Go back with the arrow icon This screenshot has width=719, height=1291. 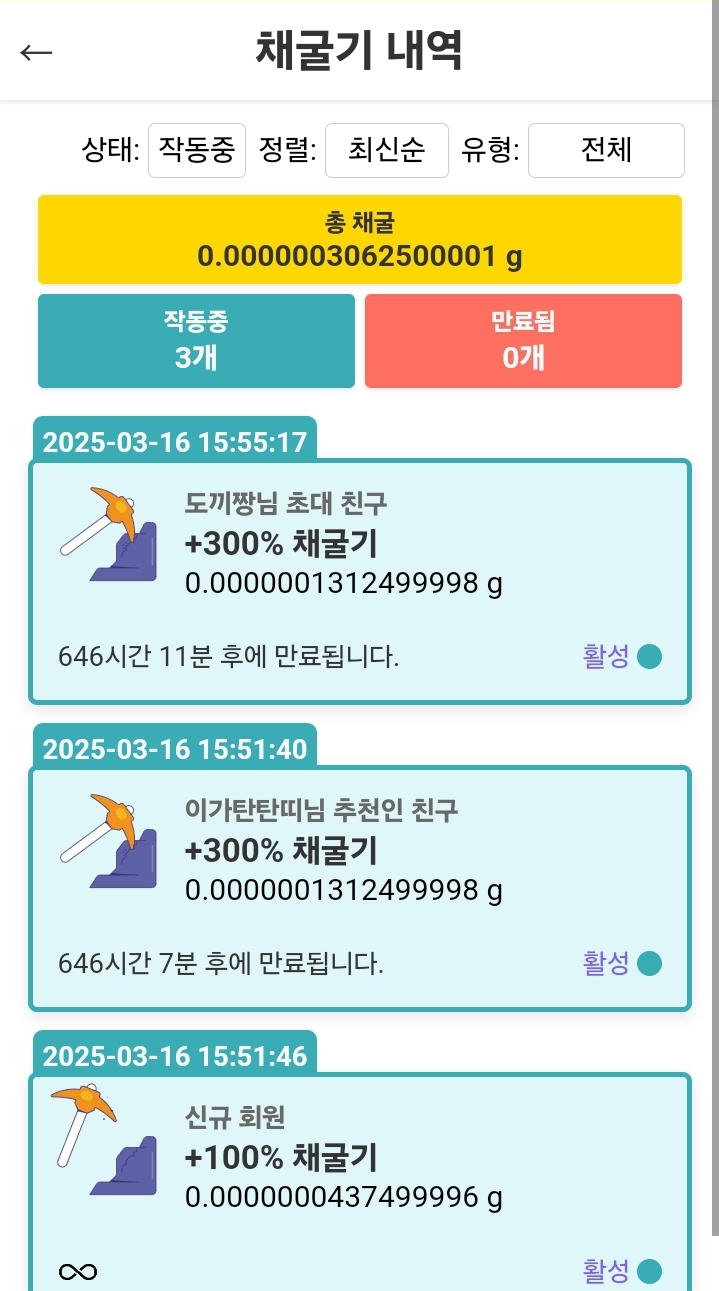point(36,52)
